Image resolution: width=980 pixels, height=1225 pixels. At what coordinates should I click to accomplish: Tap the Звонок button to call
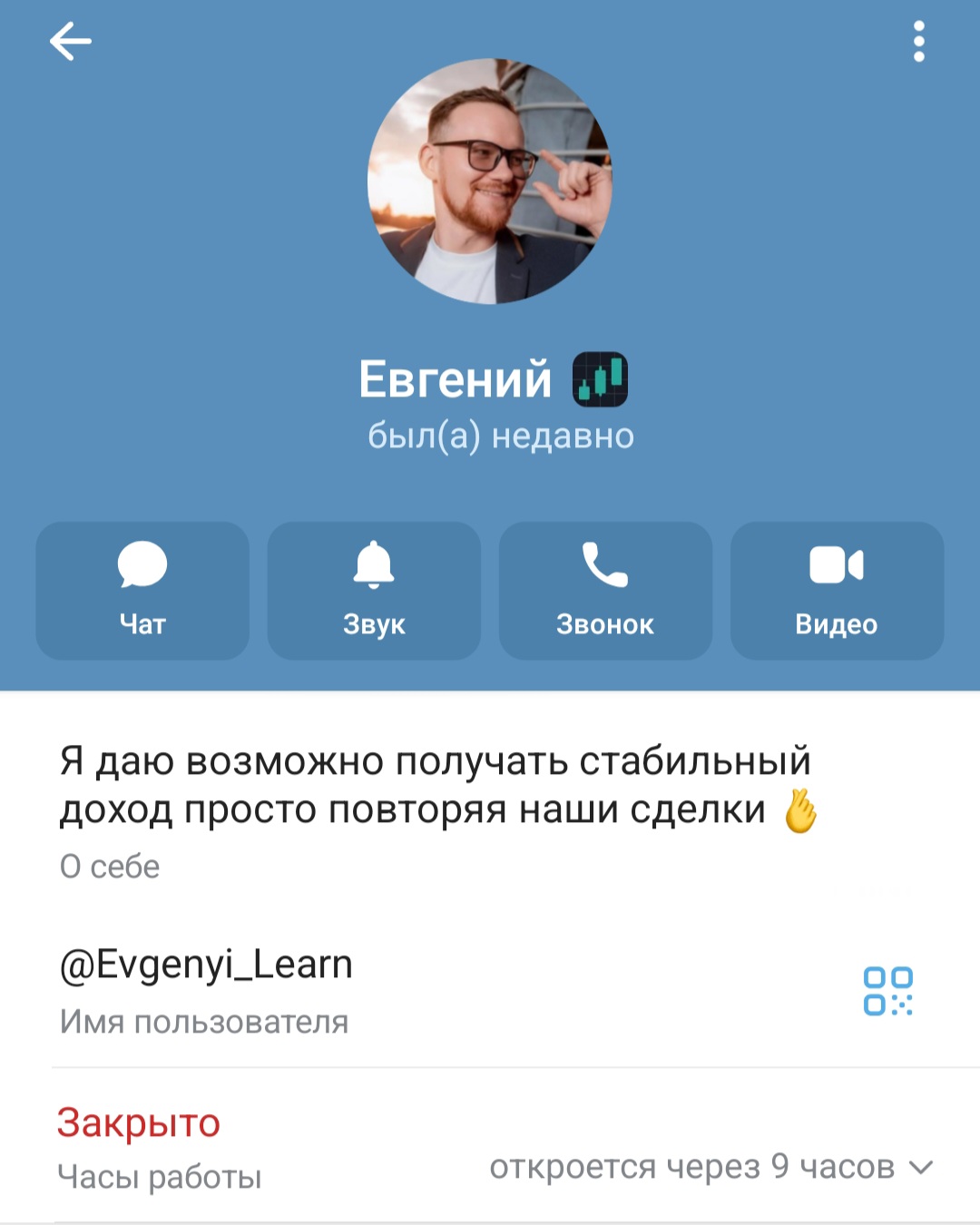click(604, 590)
